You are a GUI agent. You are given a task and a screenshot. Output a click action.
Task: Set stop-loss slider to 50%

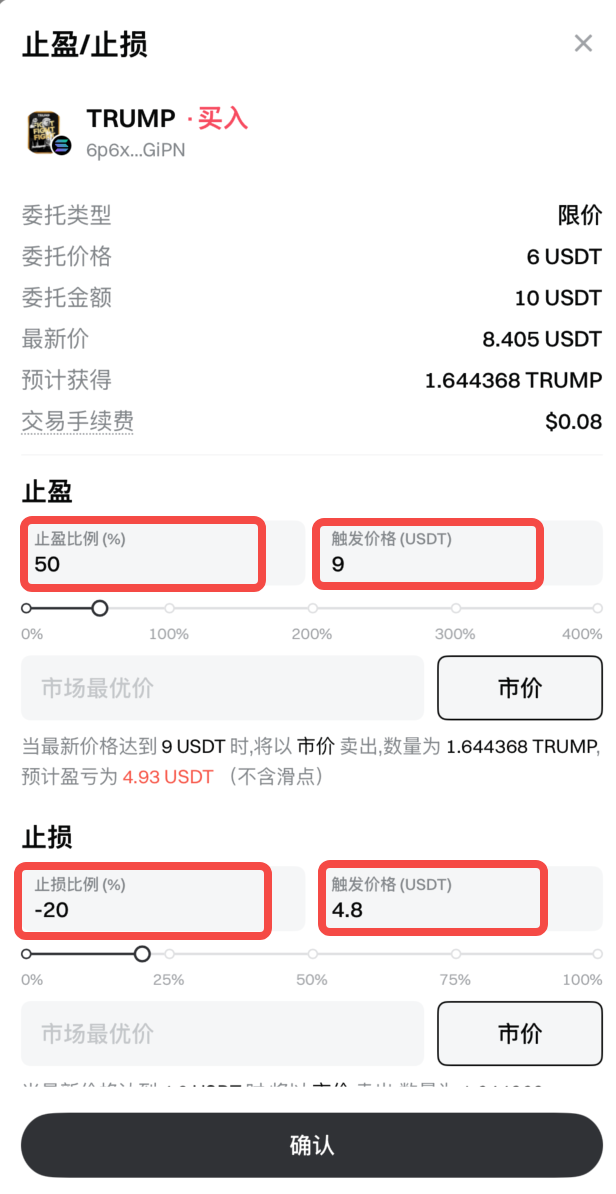coord(313,954)
